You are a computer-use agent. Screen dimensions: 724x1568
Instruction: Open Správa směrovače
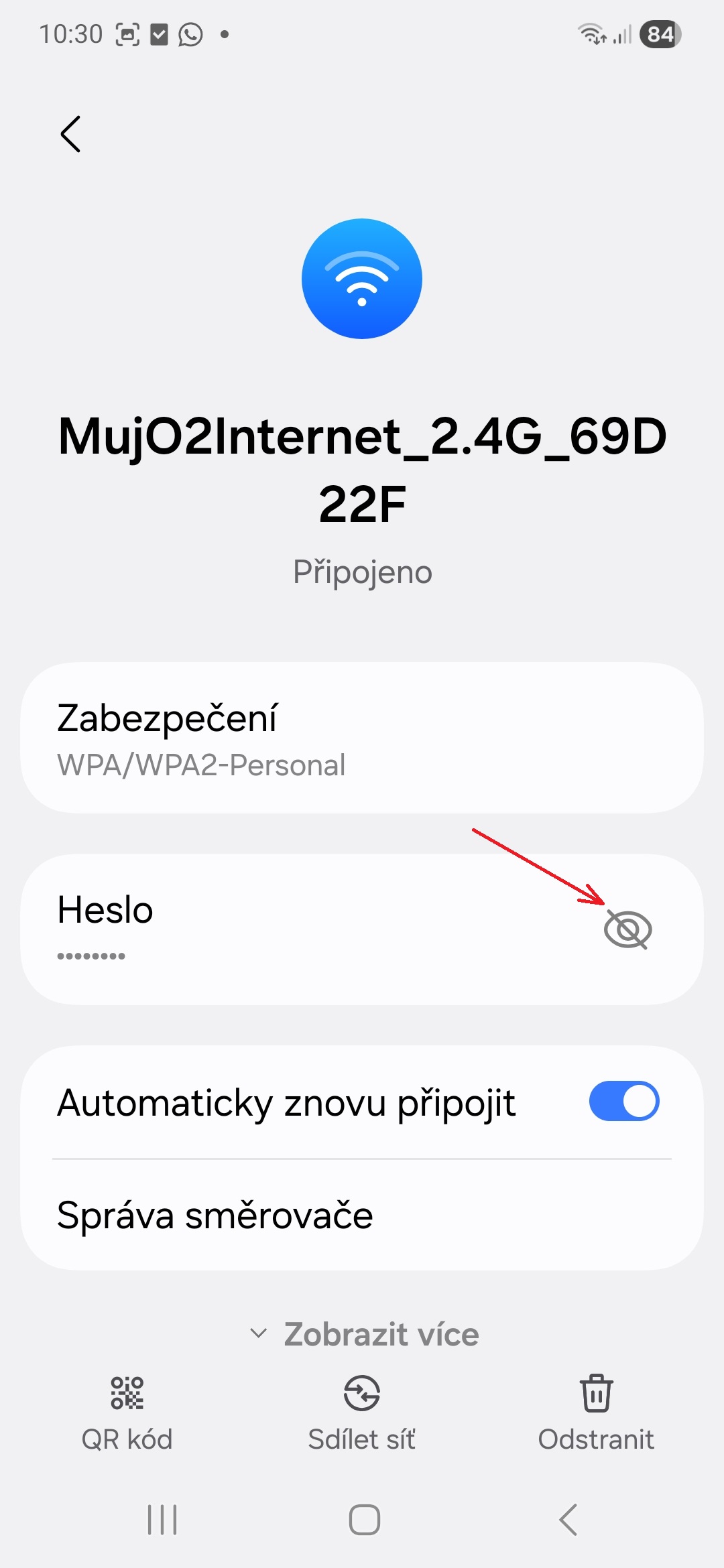tap(215, 1216)
